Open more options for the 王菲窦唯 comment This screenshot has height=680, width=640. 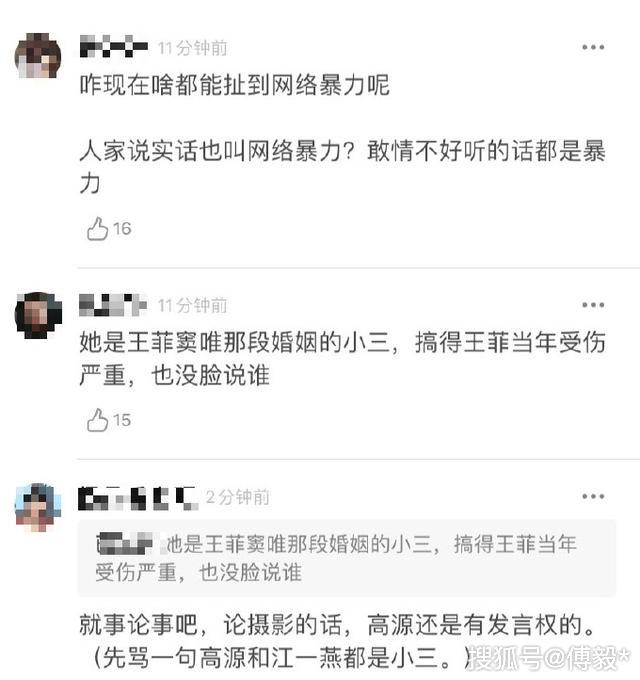[593, 304]
